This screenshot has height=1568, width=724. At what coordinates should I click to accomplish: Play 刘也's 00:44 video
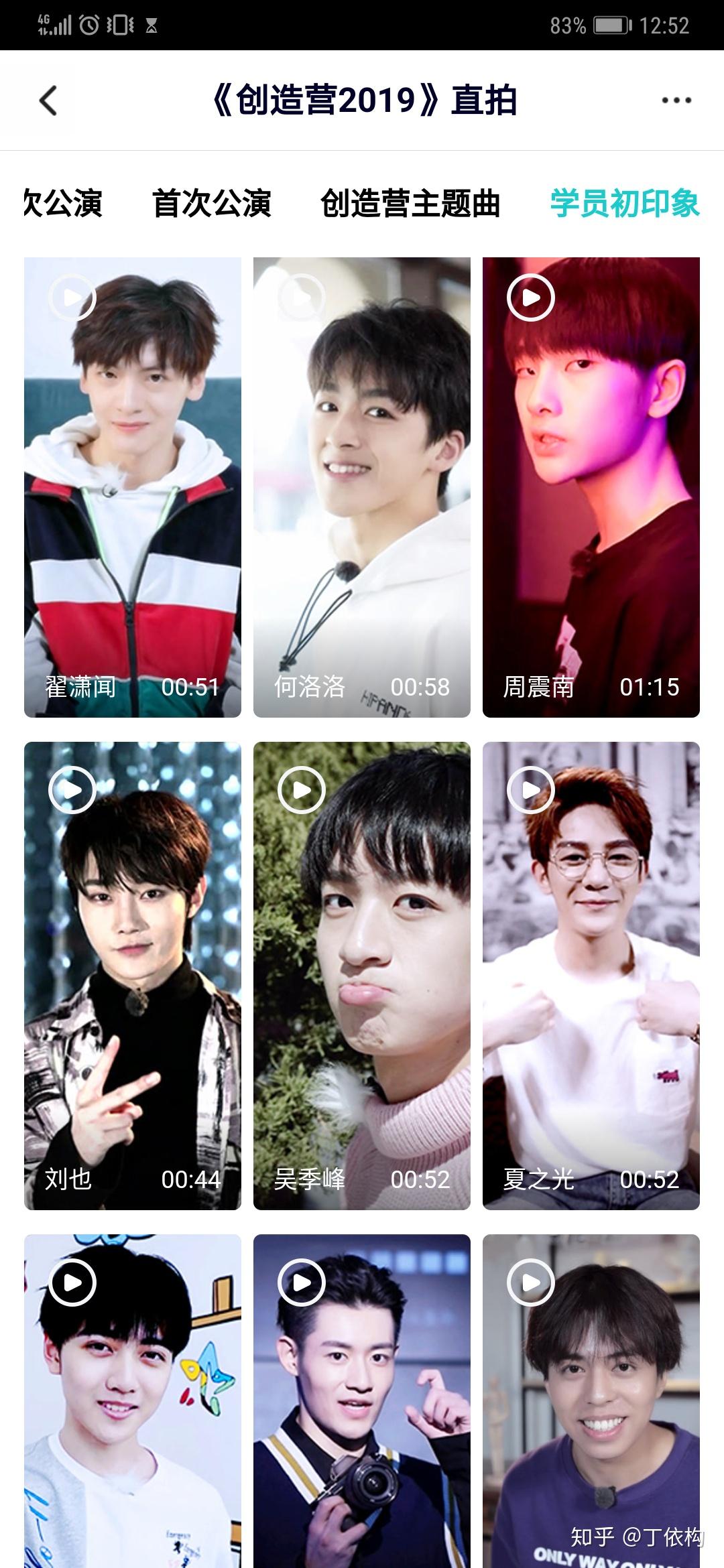(132, 976)
